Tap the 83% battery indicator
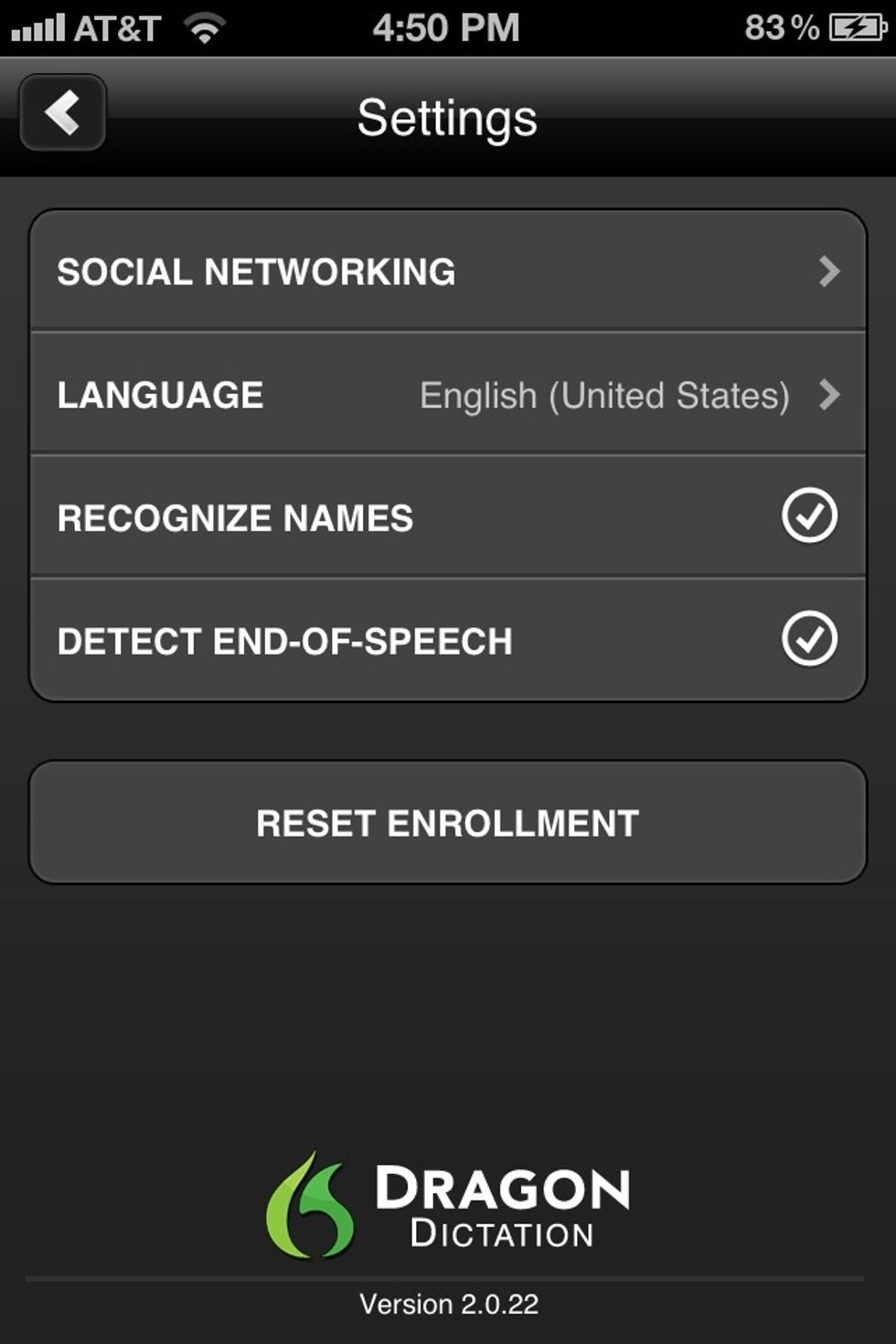Viewport: 896px width, 1344px height. pyautogui.click(x=782, y=27)
